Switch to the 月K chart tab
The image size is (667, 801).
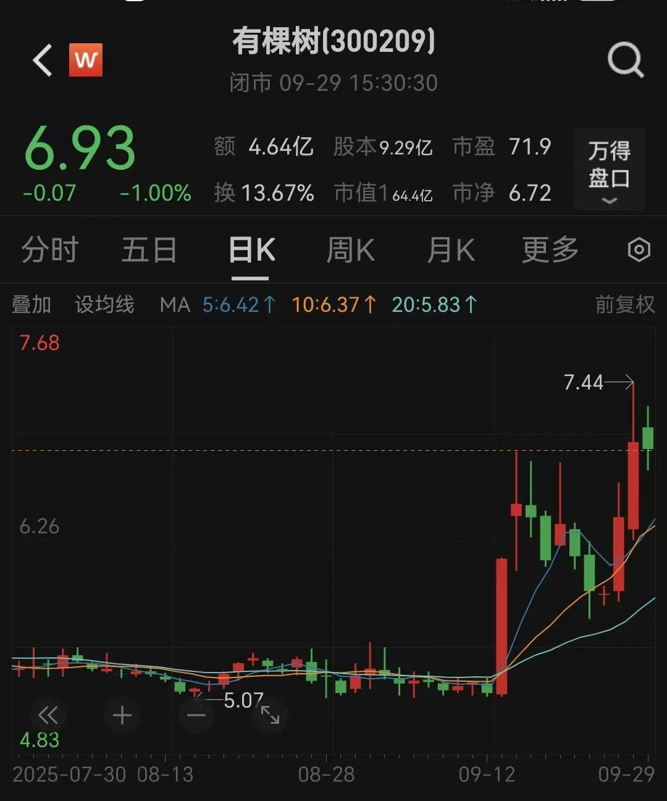451,250
